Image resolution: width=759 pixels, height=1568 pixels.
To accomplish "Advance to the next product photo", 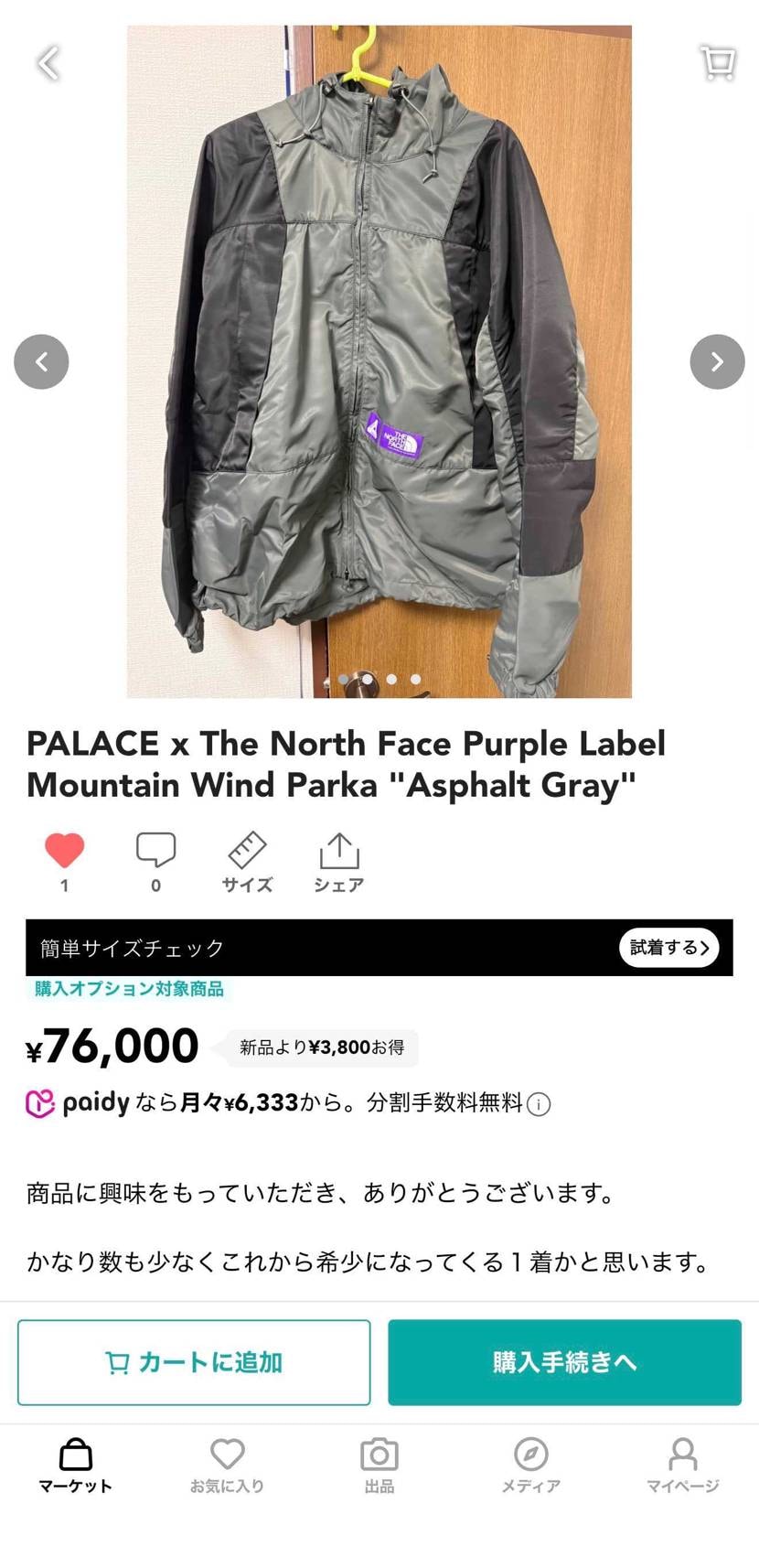I will click(x=717, y=361).
